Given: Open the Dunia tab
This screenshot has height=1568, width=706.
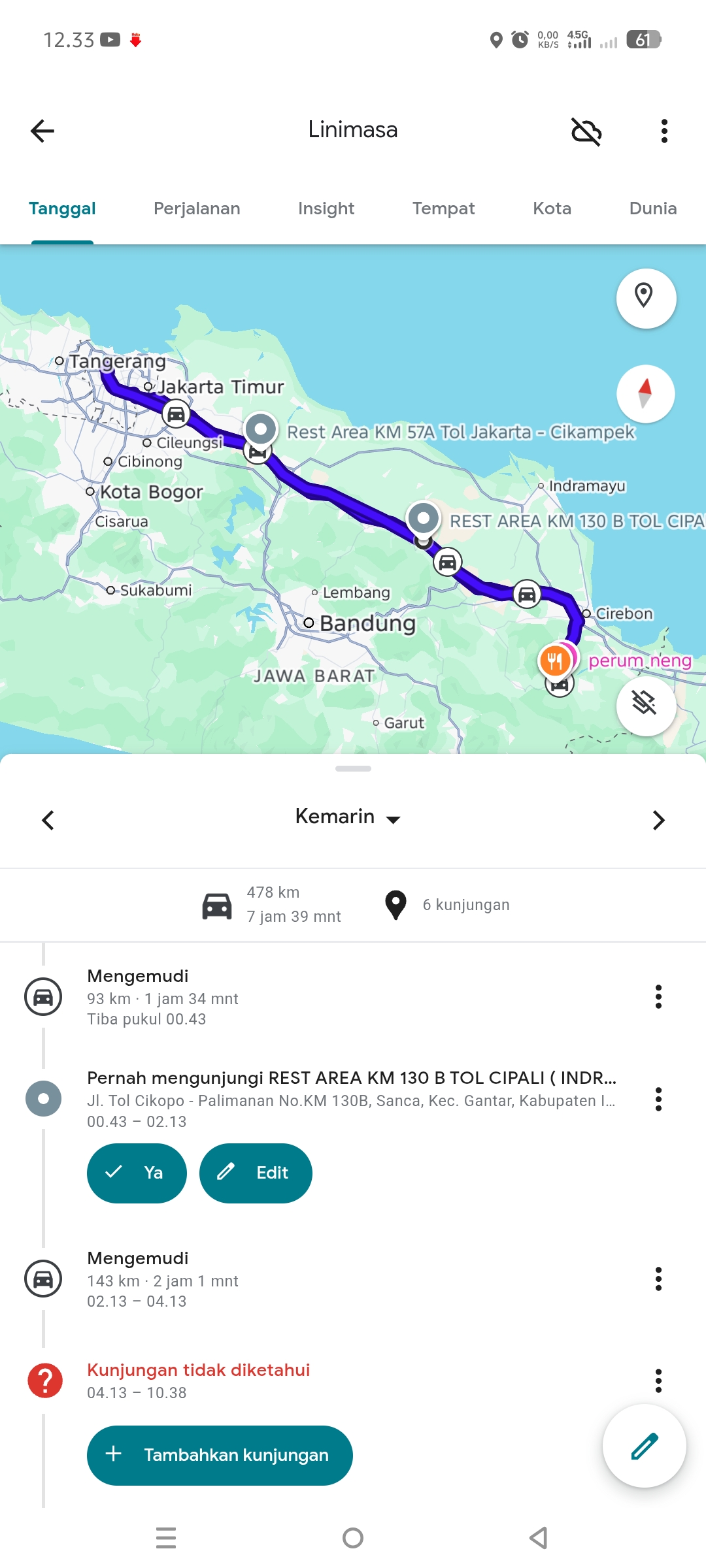Looking at the screenshot, I should [652, 208].
